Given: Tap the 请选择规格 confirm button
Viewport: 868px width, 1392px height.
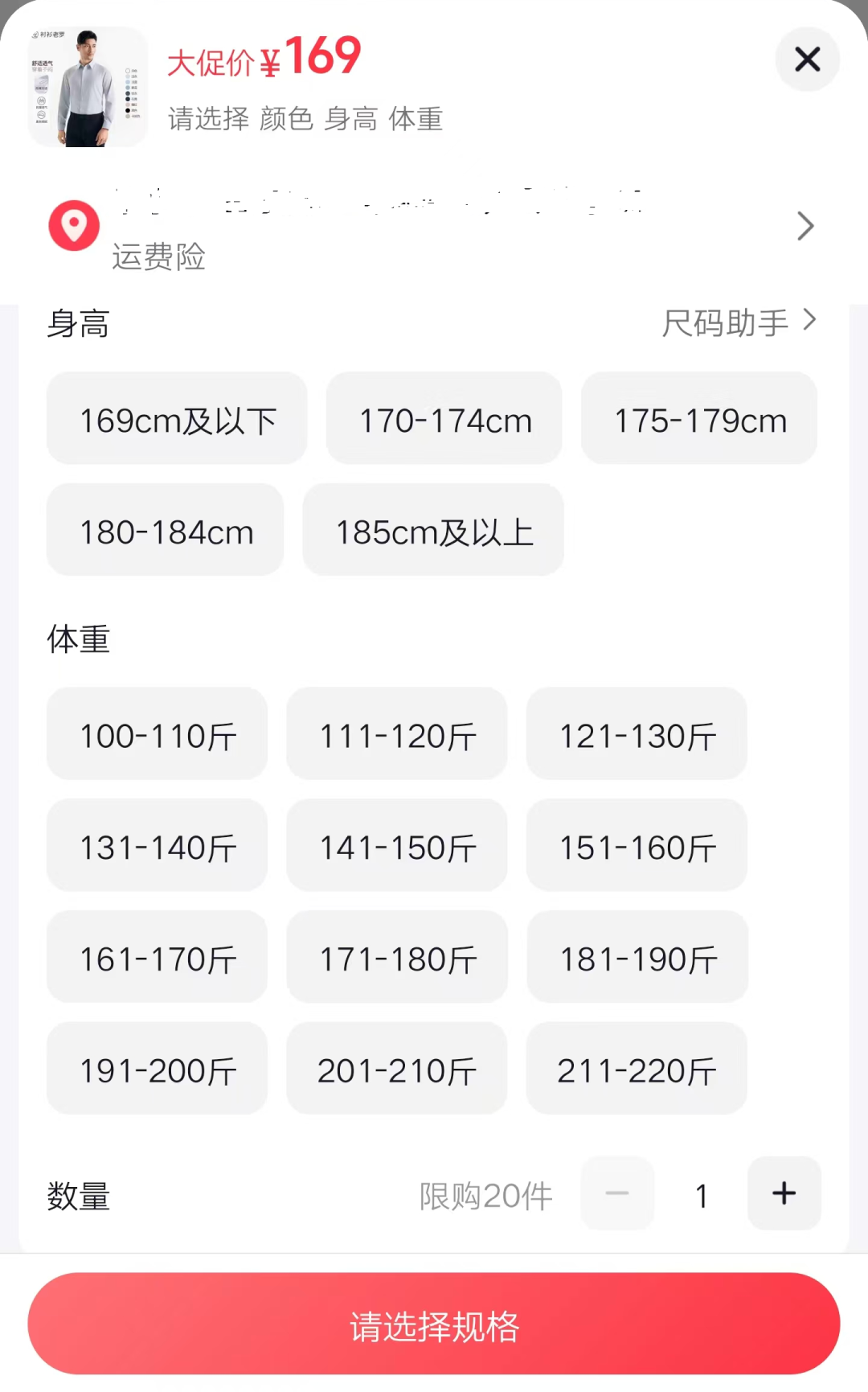Looking at the screenshot, I should (434, 1324).
